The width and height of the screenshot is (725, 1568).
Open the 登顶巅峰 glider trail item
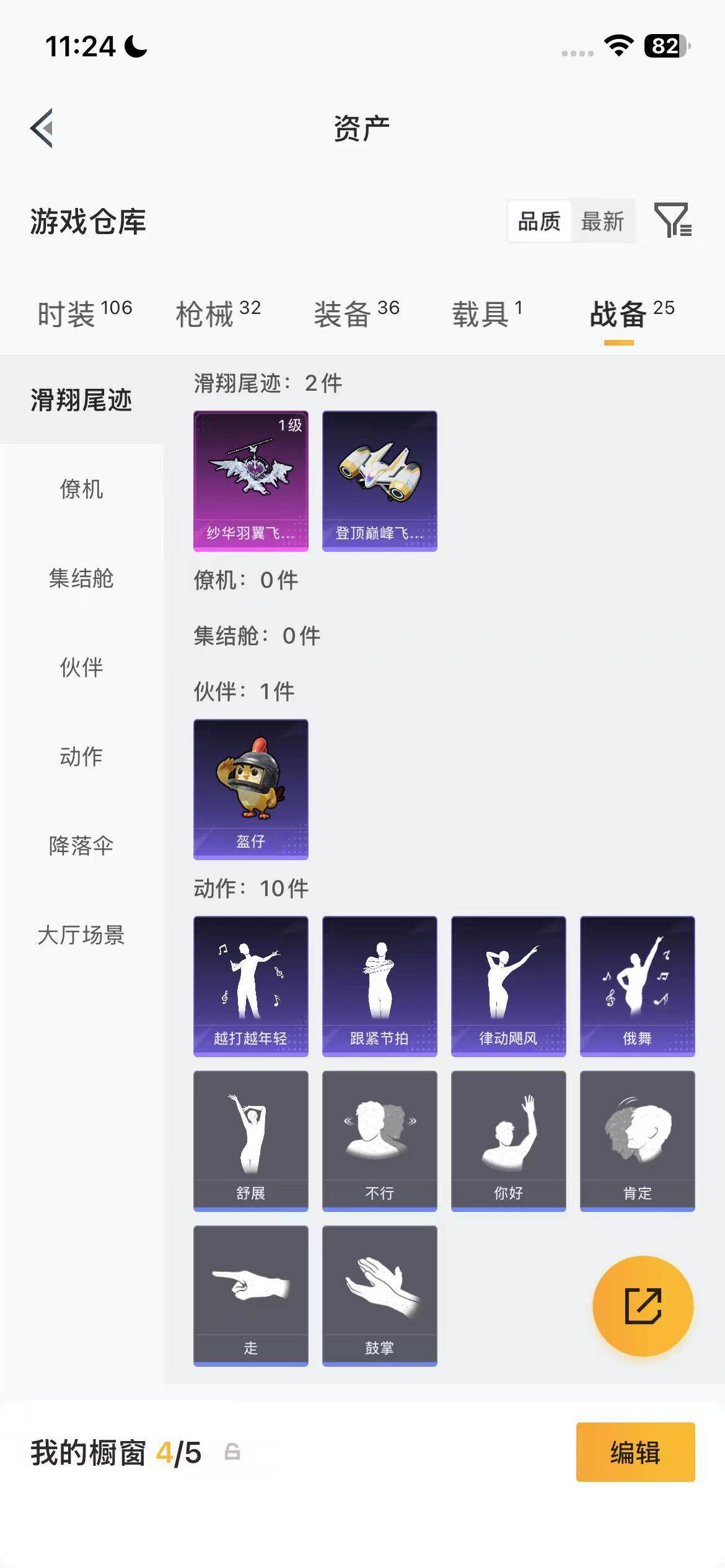coord(379,481)
